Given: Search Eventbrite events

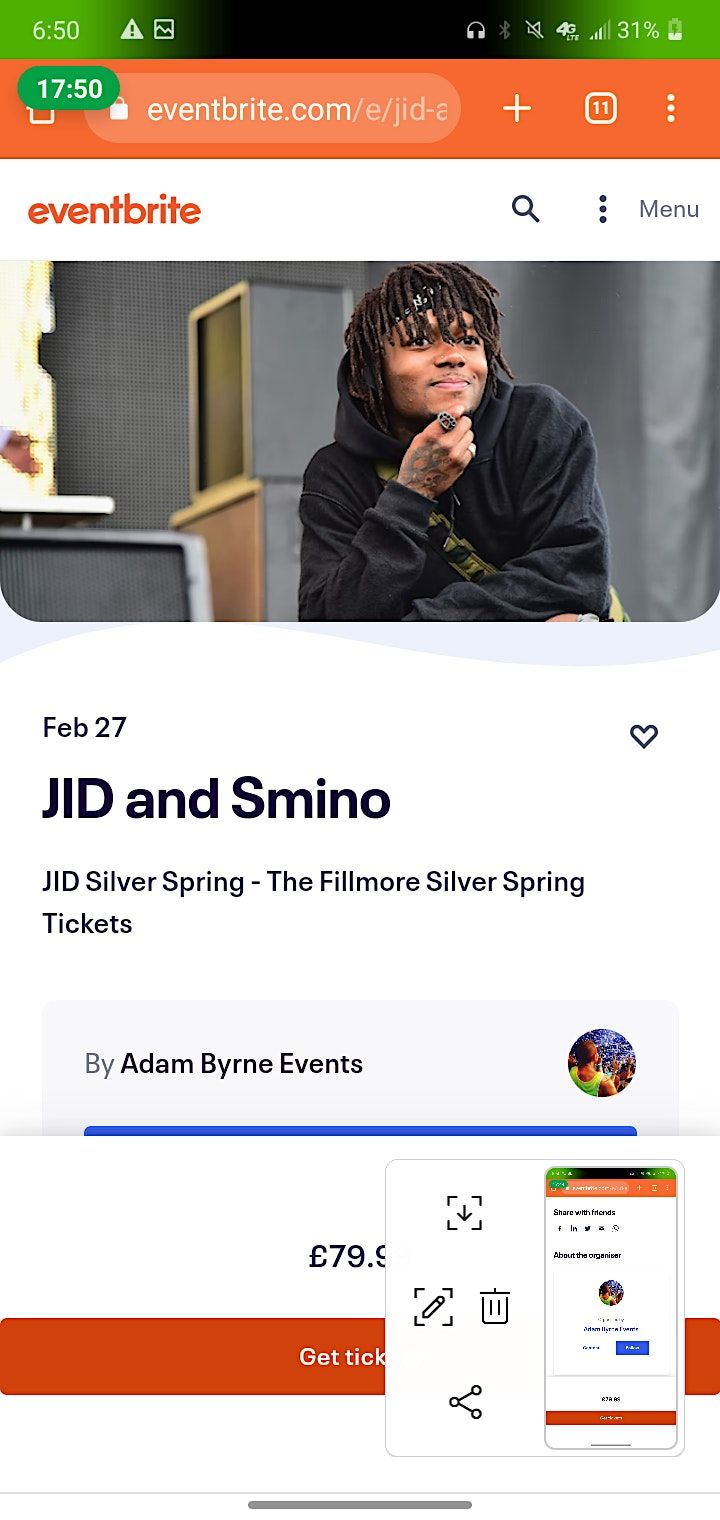Looking at the screenshot, I should coord(525,209).
